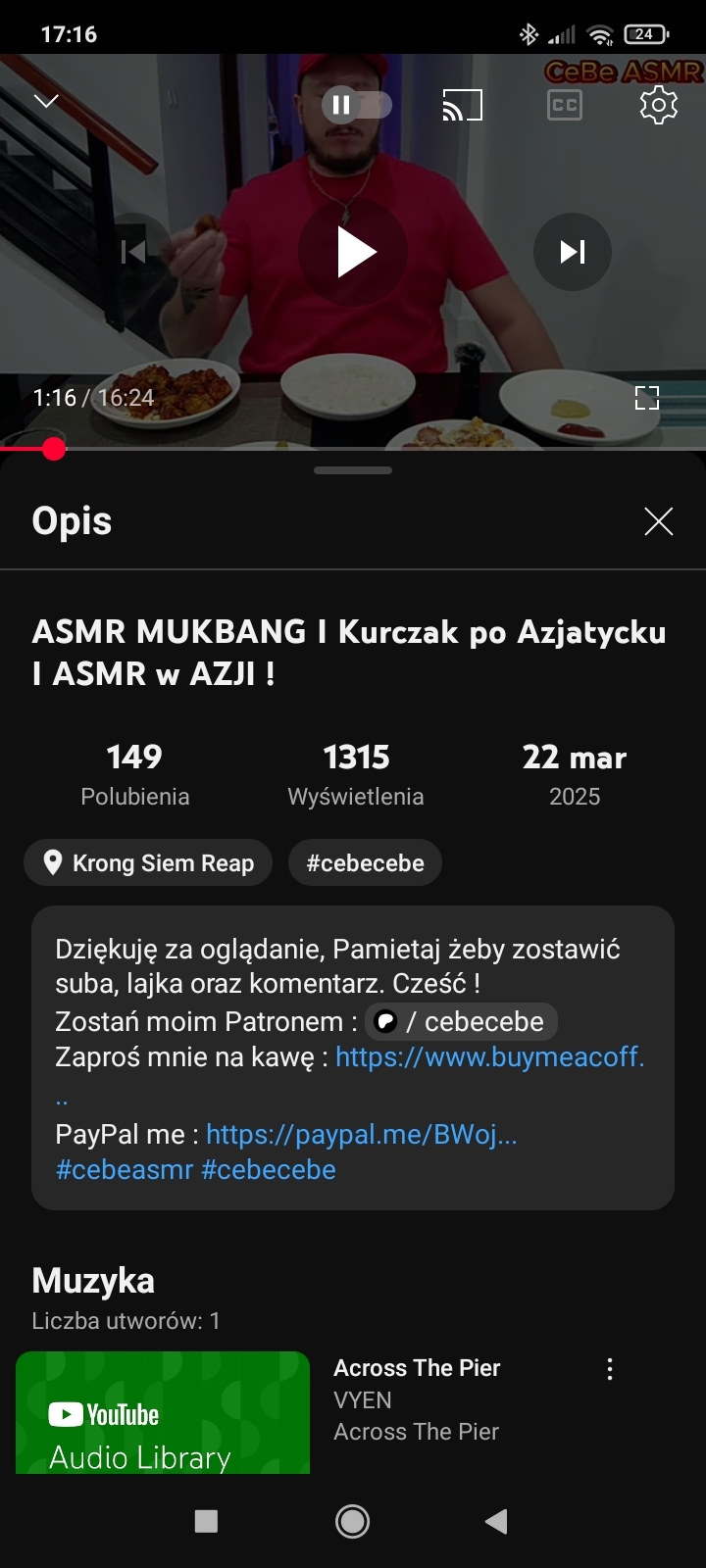Screen dimensions: 706x1568
Task: Skip to the next video
Action: [573, 253]
